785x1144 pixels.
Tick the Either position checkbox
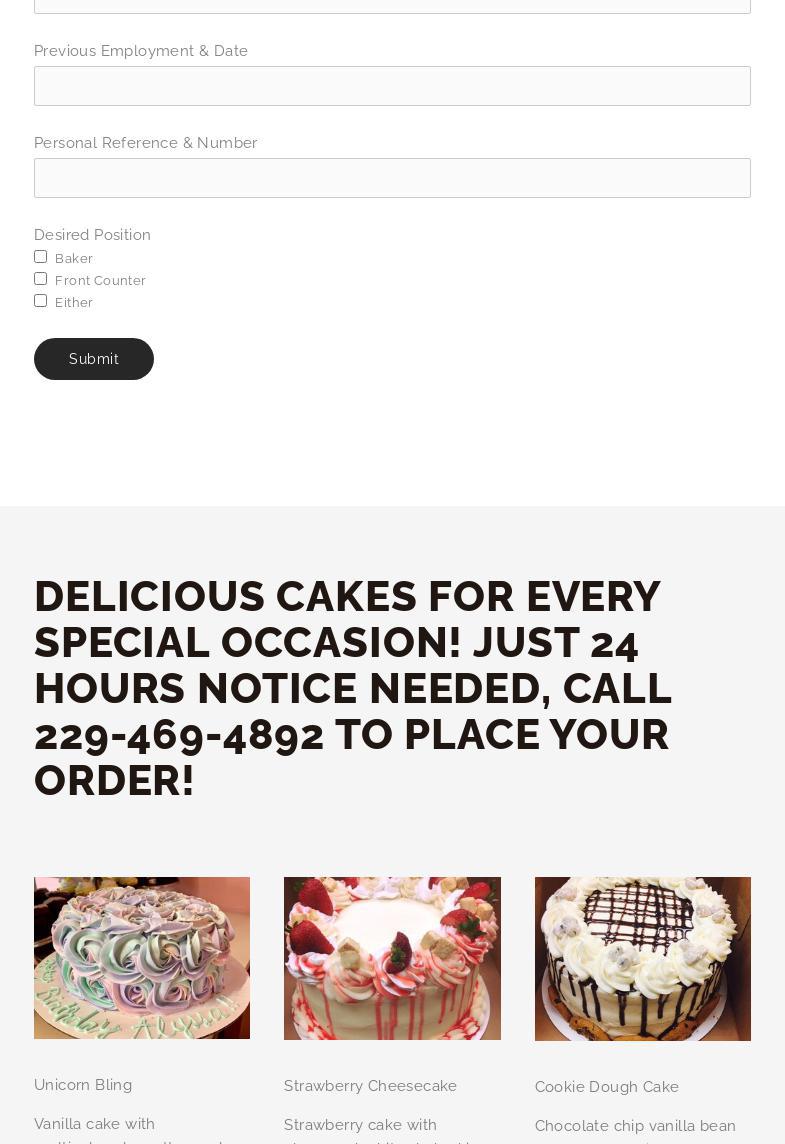click(x=40, y=301)
